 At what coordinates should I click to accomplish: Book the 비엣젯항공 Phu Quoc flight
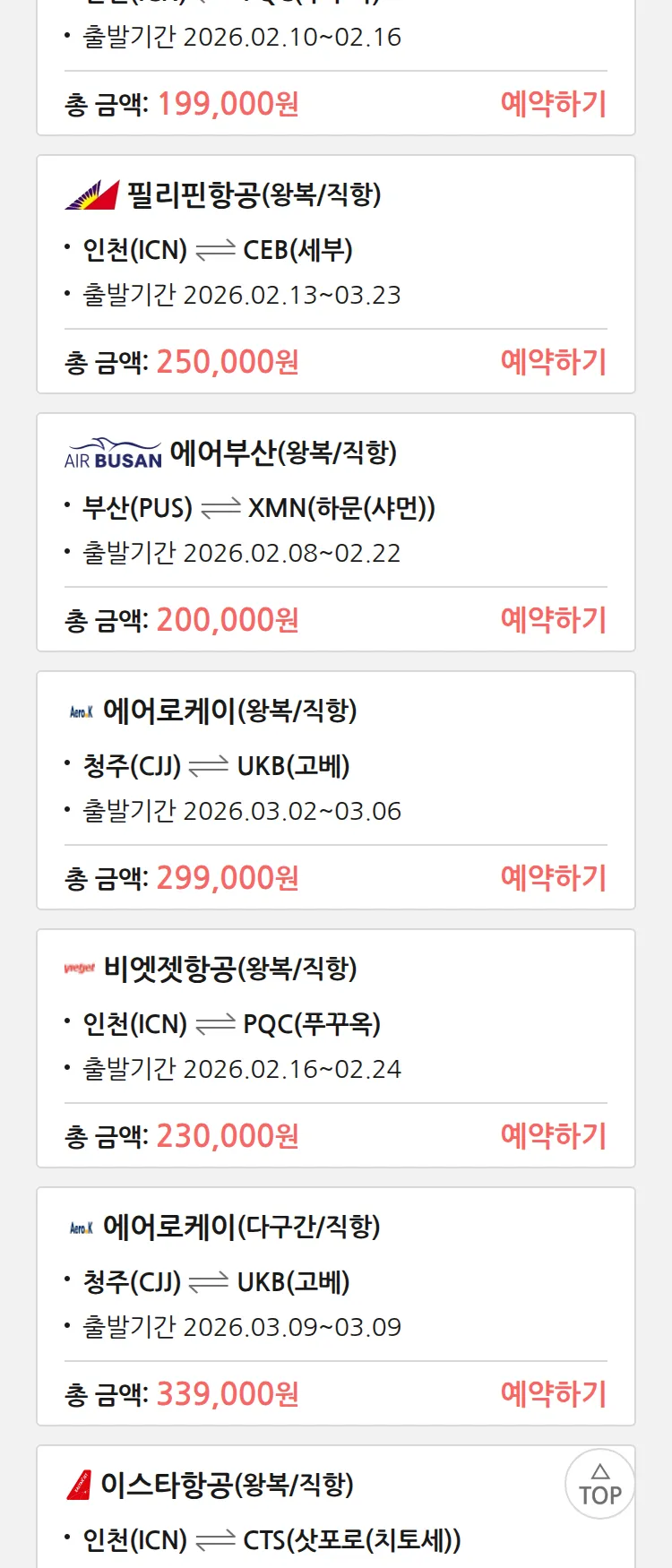[553, 1136]
